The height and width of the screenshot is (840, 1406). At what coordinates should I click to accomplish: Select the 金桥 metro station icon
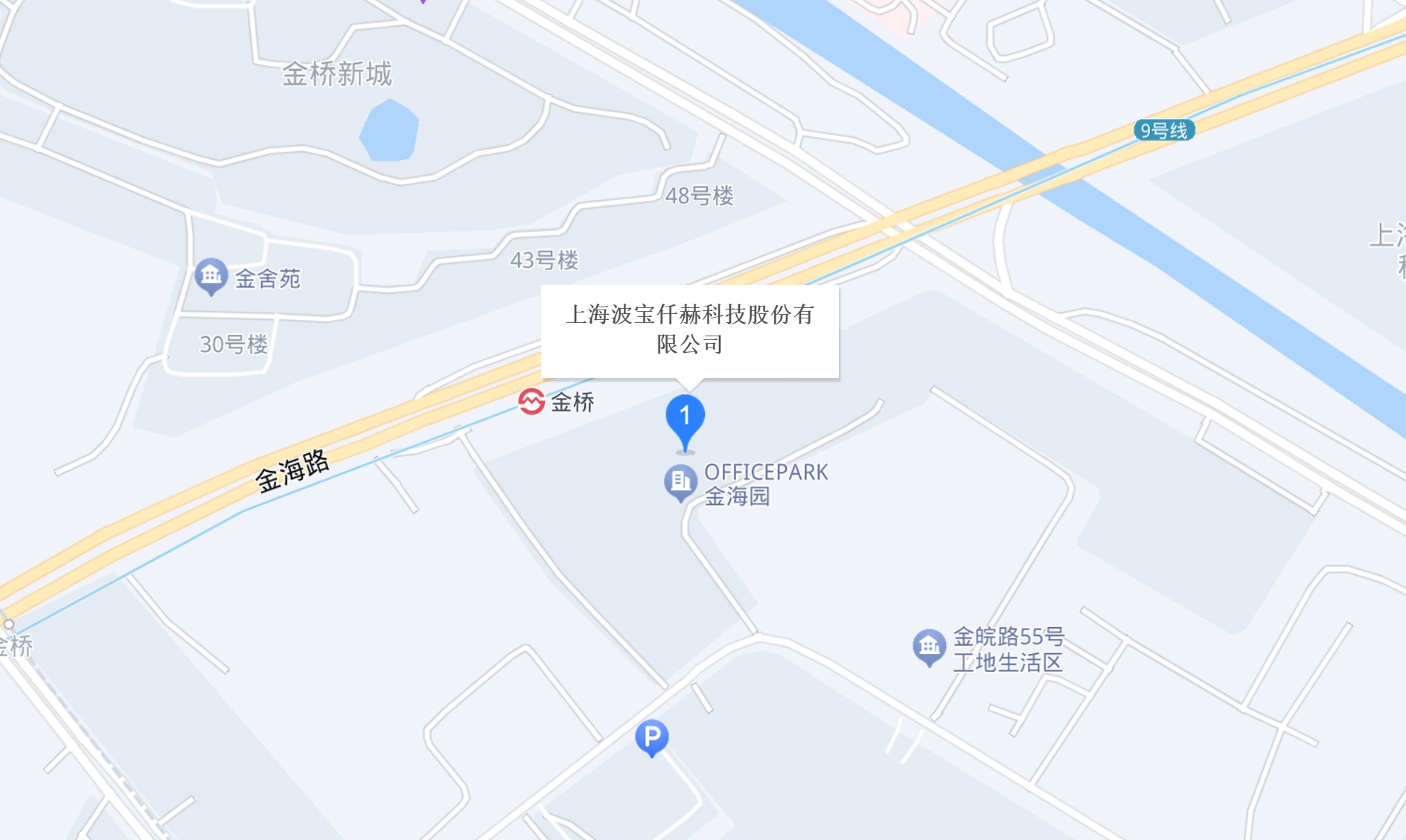coord(531,402)
